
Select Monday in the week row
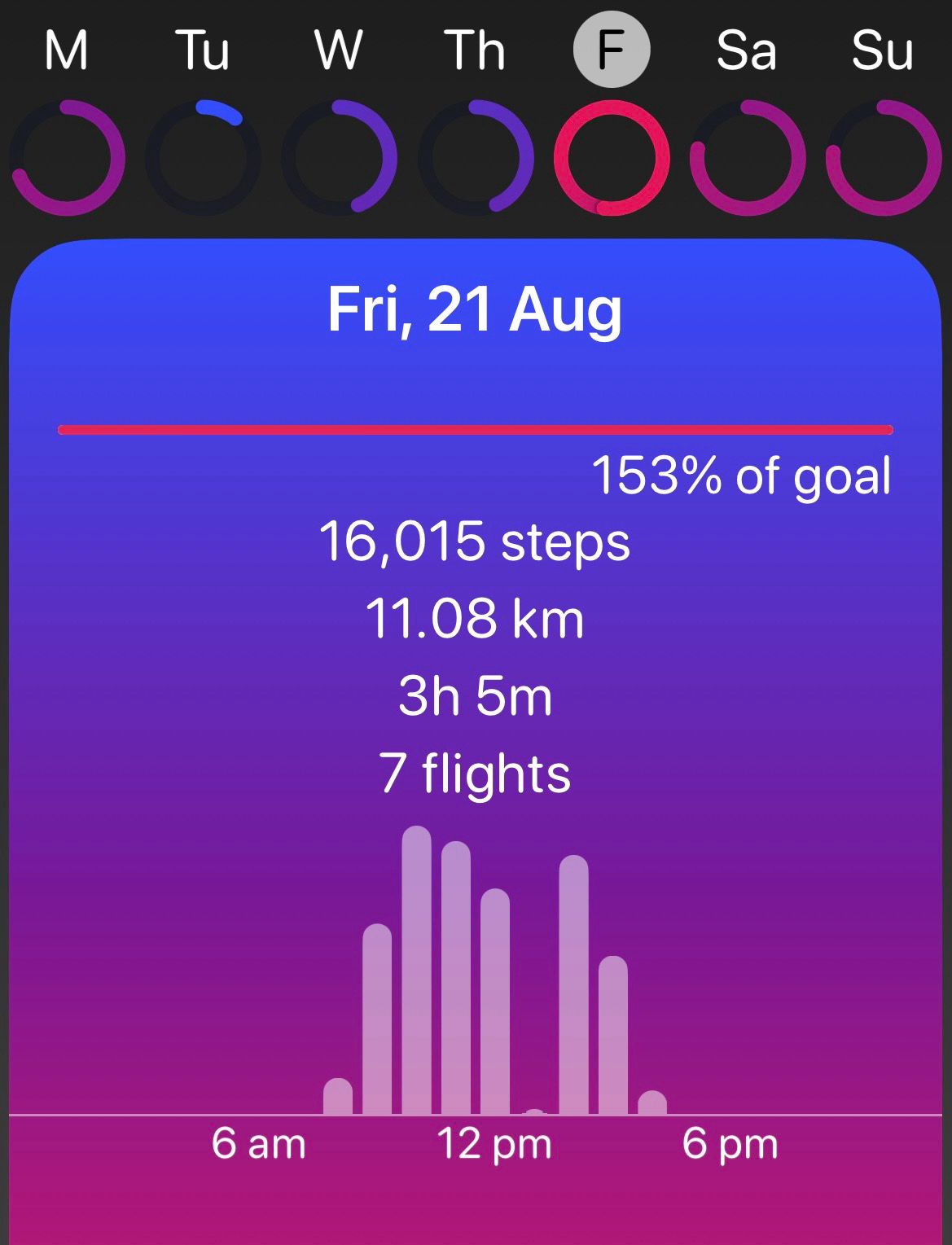point(67,50)
